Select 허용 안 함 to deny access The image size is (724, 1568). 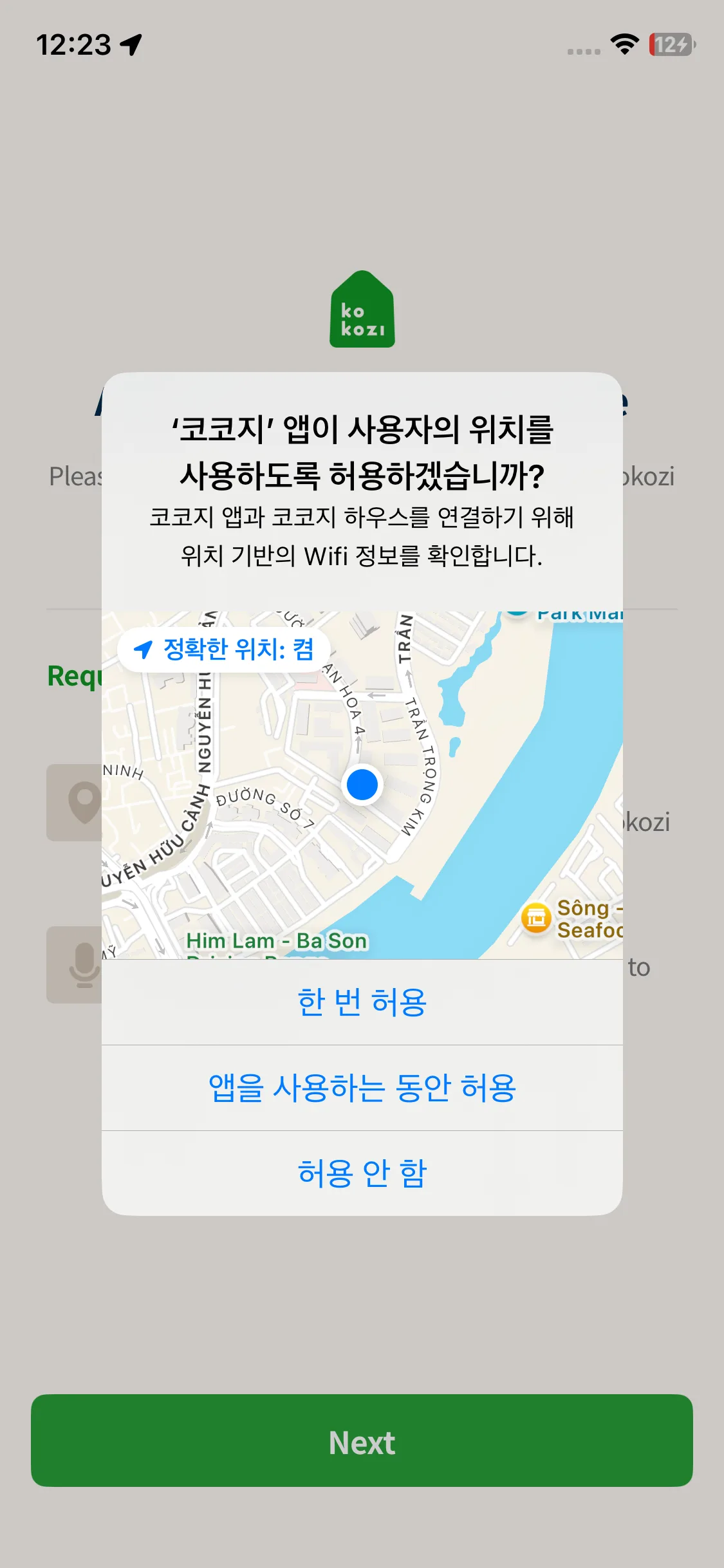pyautogui.click(x=362, y=1171)
